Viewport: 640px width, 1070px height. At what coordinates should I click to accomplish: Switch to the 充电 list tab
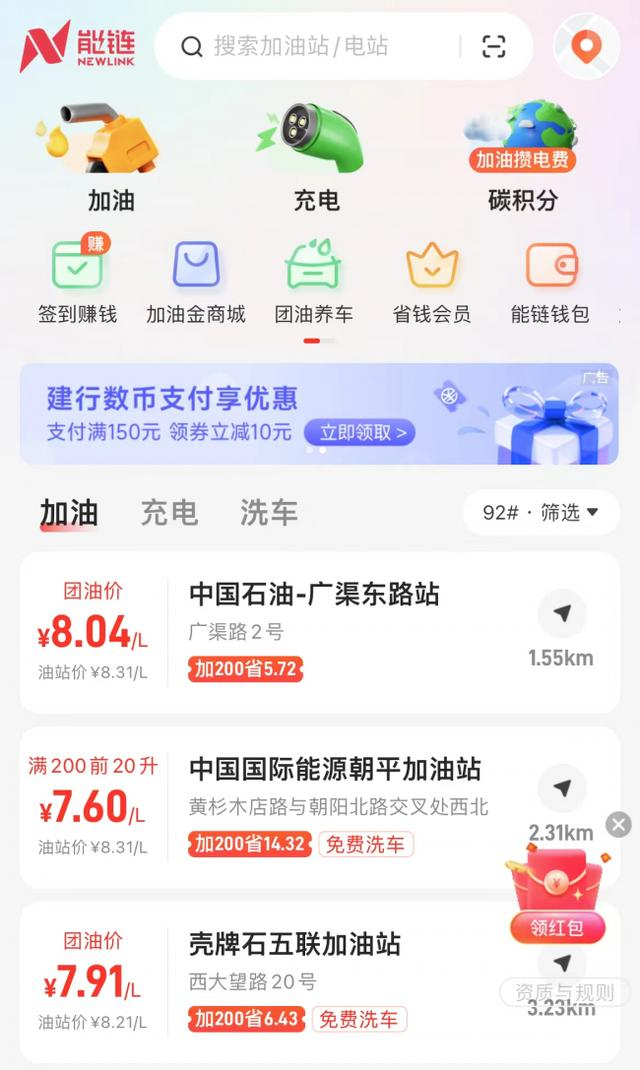tap(169, 512)
